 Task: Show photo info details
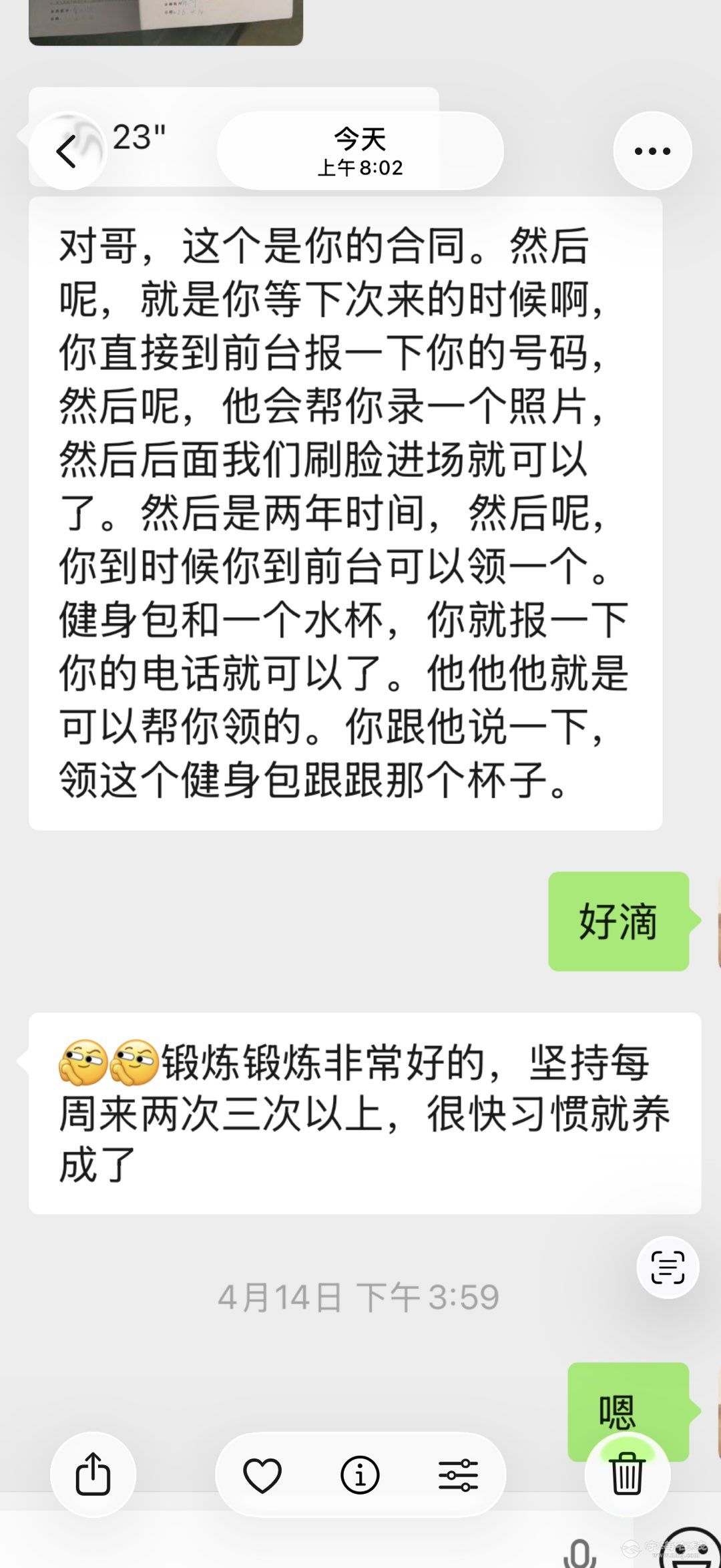pos(360,1475)
